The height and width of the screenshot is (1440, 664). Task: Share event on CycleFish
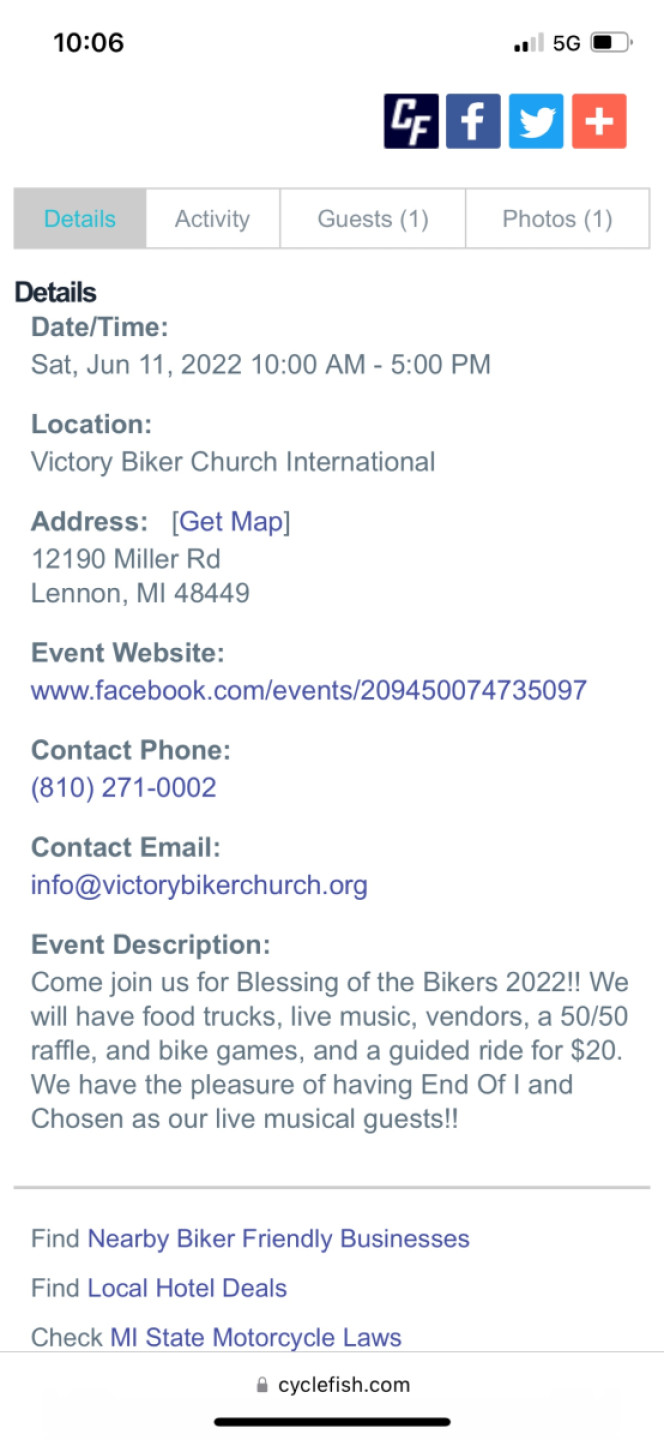(x=411, y=122)
